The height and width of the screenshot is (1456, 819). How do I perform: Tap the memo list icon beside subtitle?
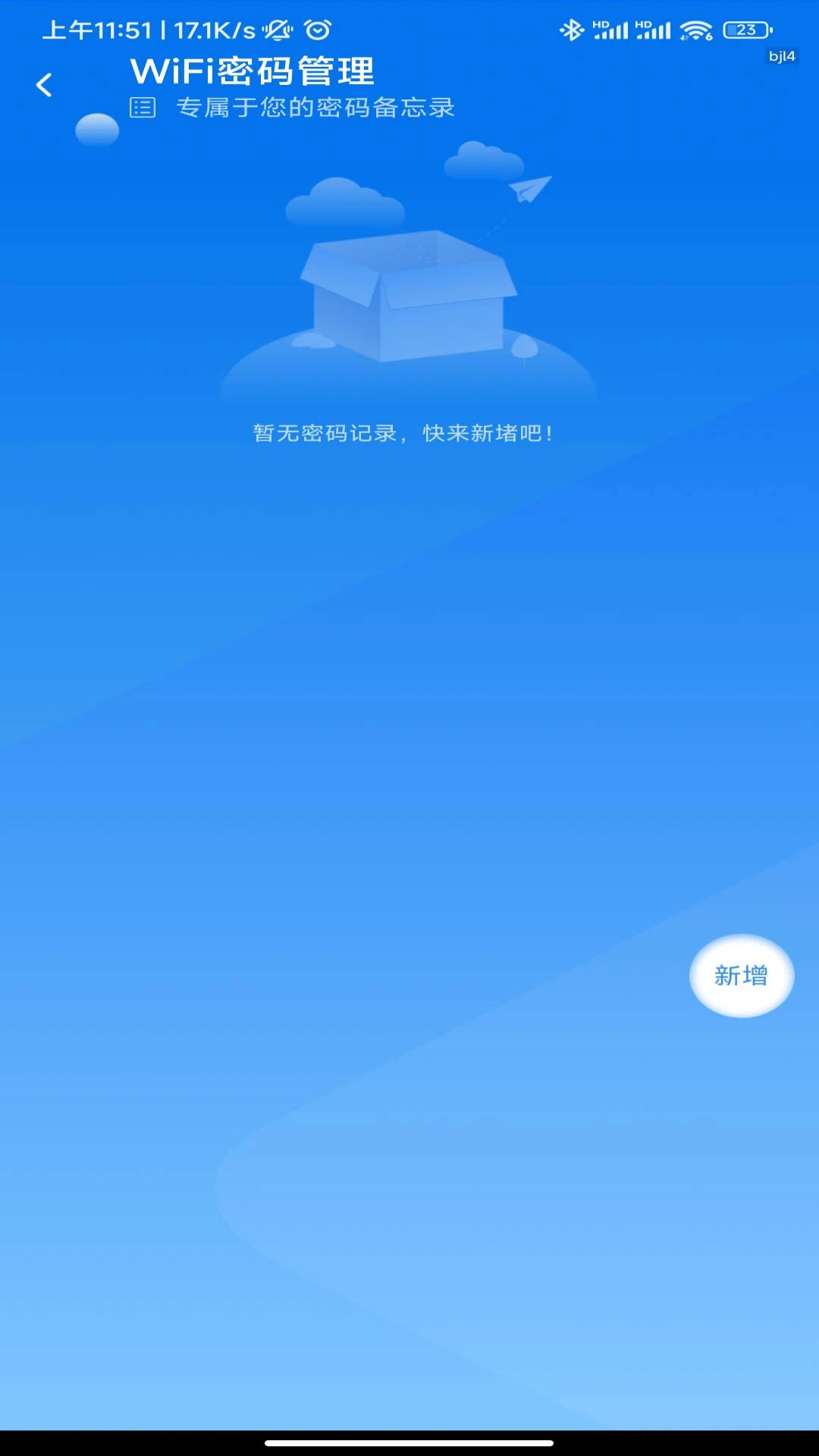[141, 108]
